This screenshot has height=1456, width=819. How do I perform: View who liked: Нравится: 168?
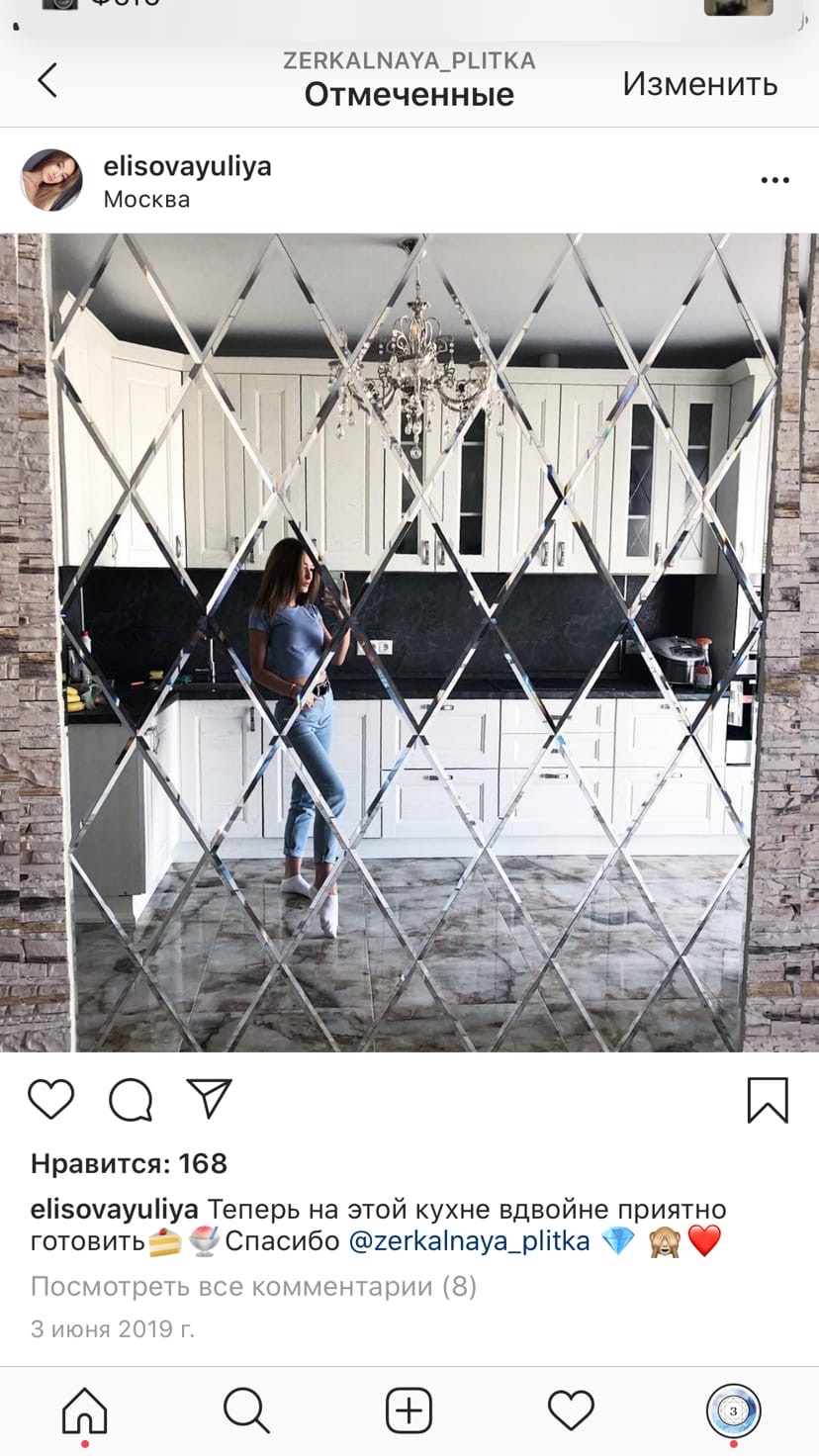click(x=129, y=1163)
